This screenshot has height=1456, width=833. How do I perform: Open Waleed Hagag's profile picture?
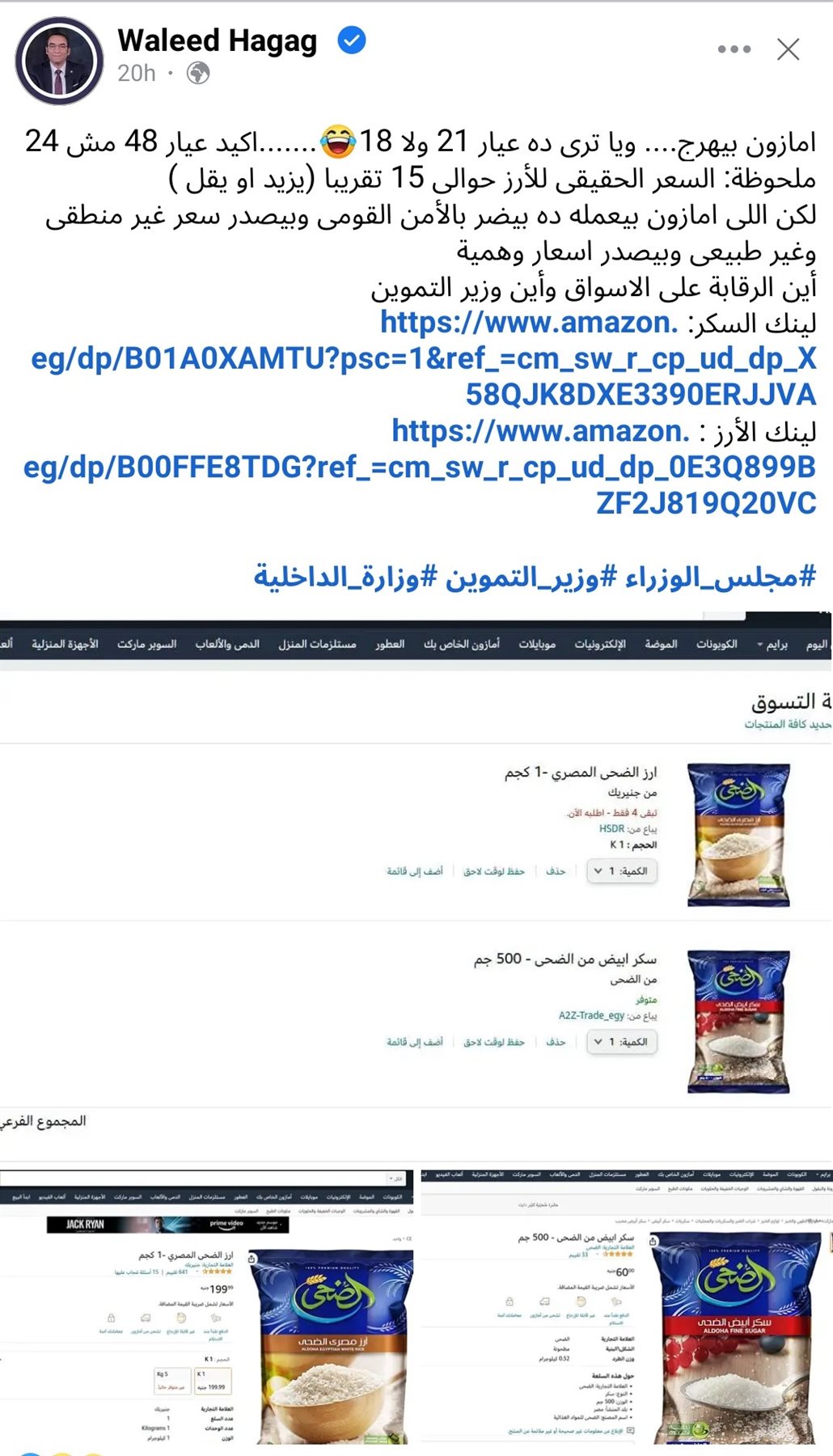click(59, 61)
